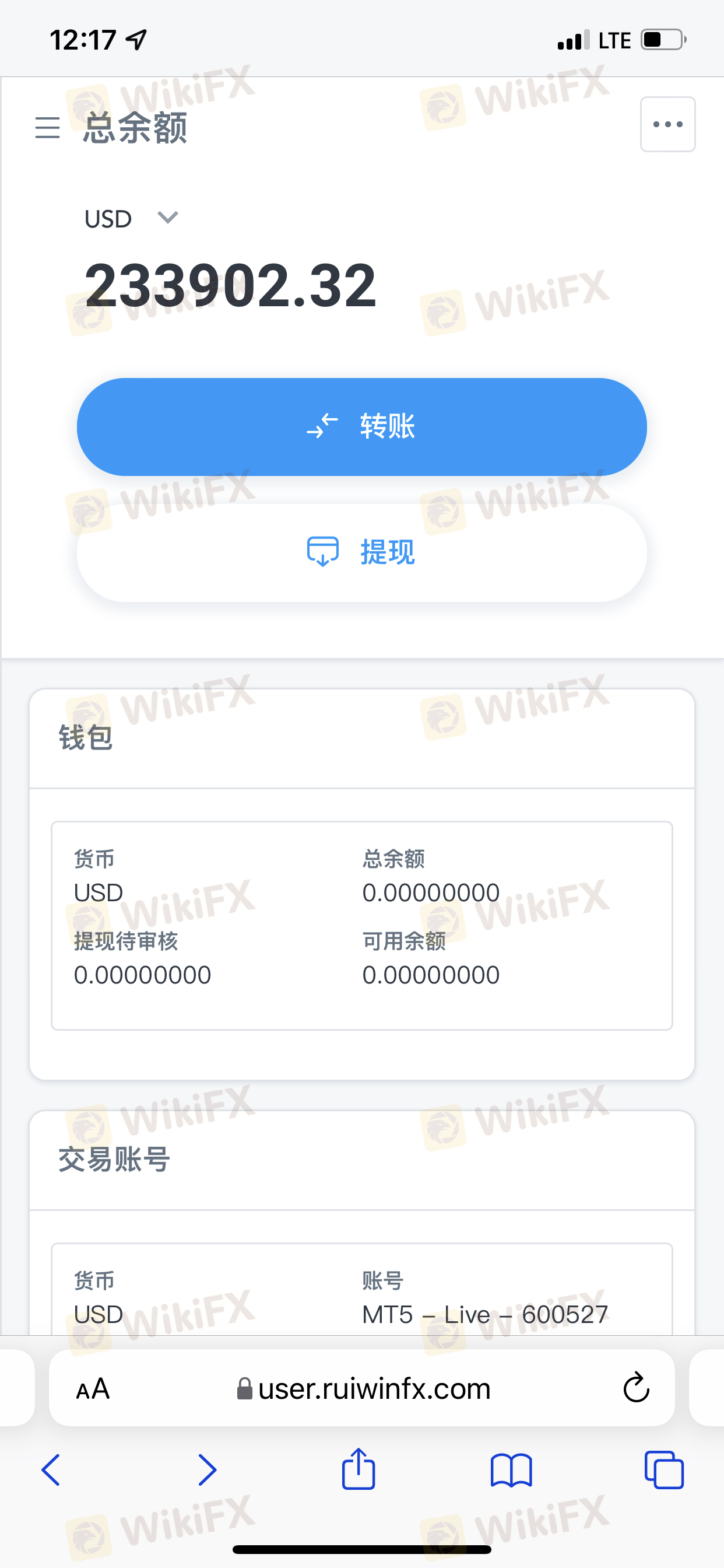The height and width of the screenshot is (1568, 724).
Task: Open Safari bookmarks
Action: coord(511,1471)
